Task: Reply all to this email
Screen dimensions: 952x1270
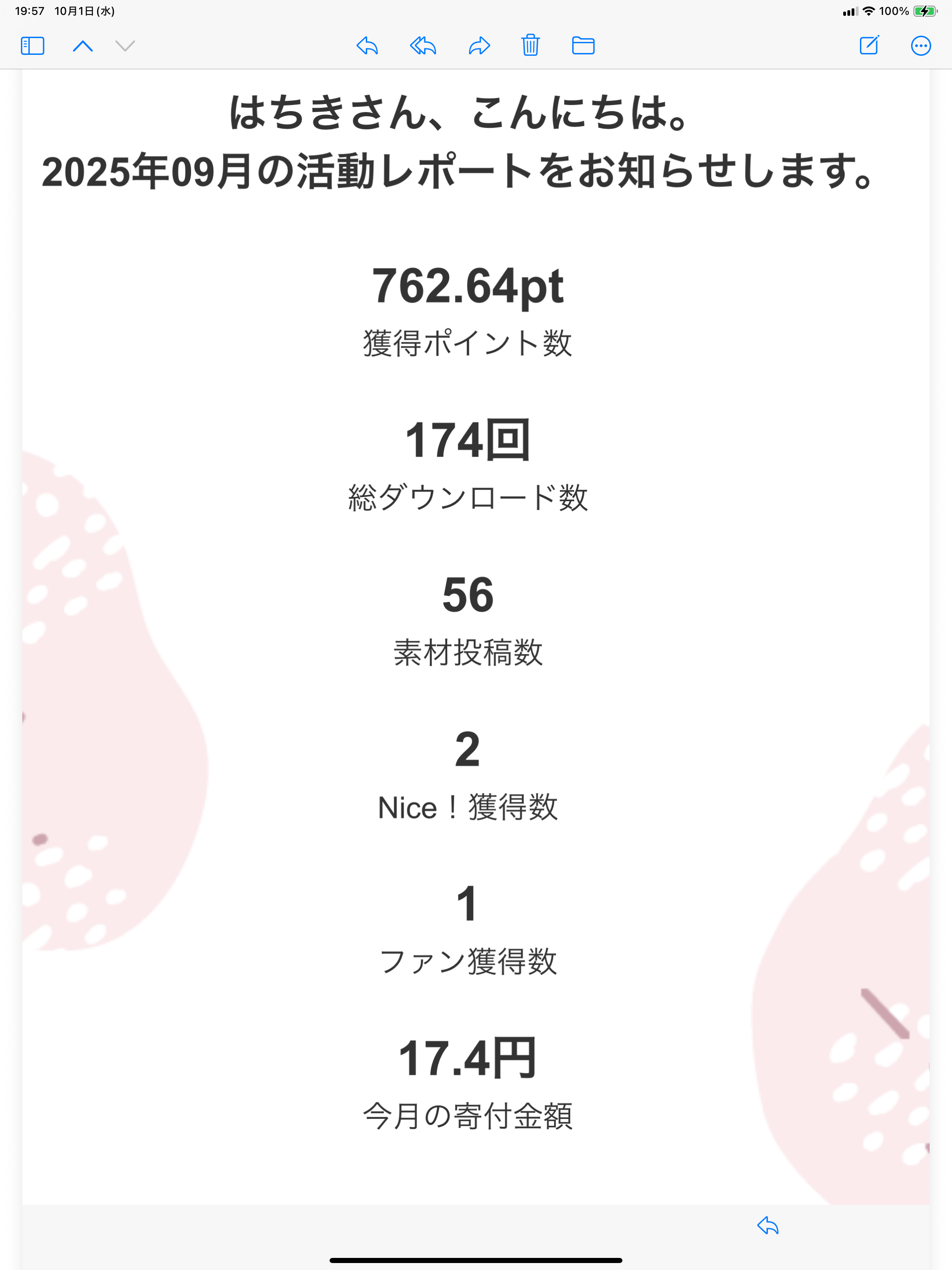Action: pos(423,46)
